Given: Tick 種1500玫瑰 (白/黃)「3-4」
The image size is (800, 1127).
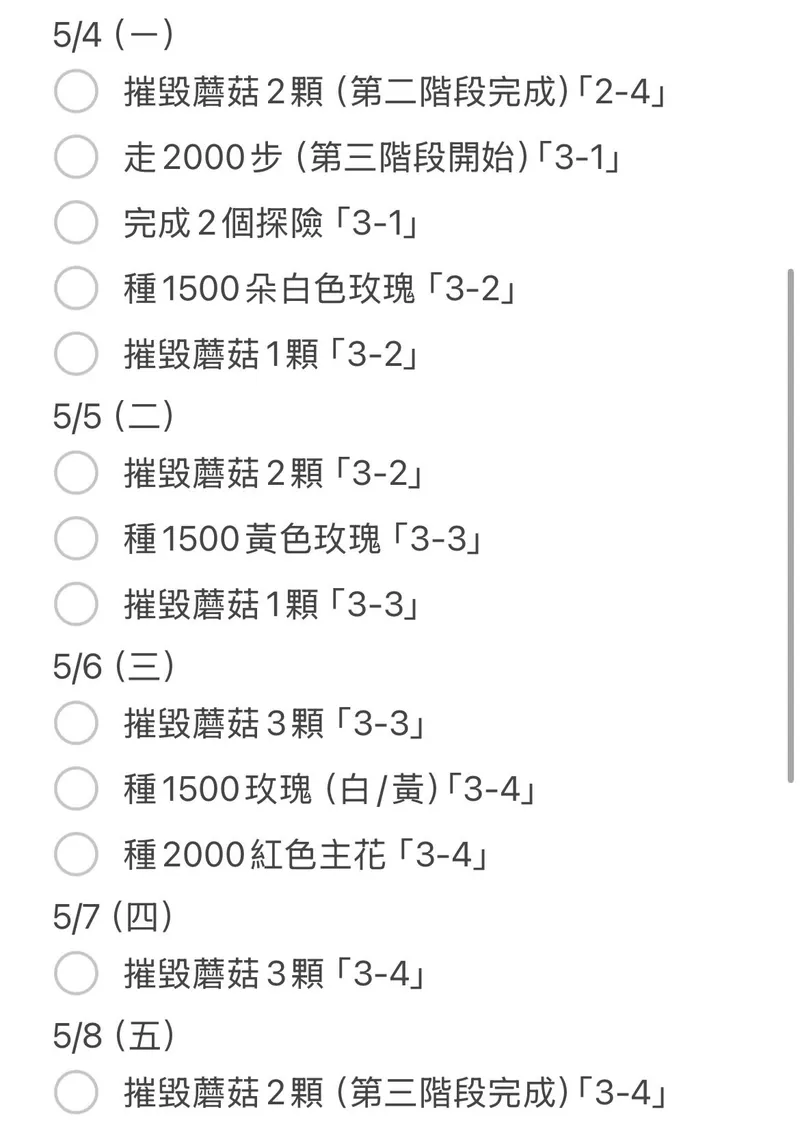Looking at the screenshot, I should [76, 789].
